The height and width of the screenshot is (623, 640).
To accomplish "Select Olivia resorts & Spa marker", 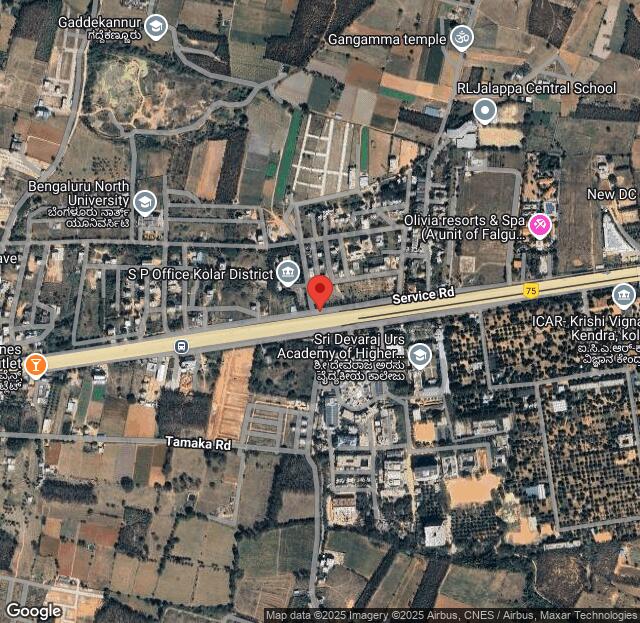I will [x=540, y=226].
